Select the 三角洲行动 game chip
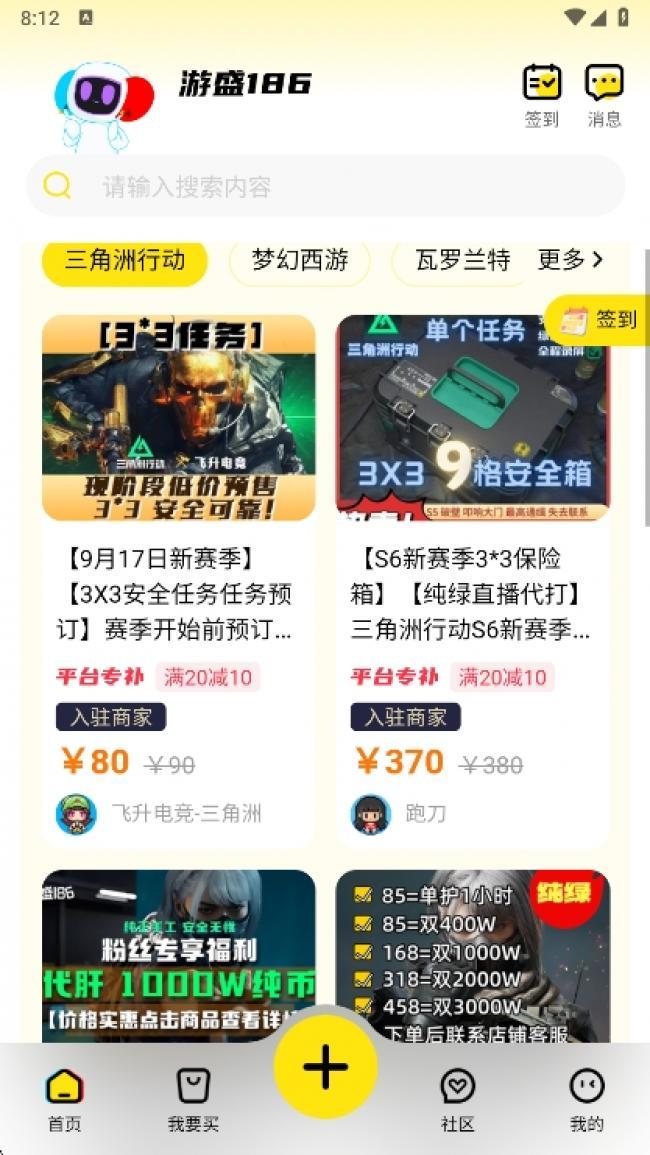 (x=125, y=261)
